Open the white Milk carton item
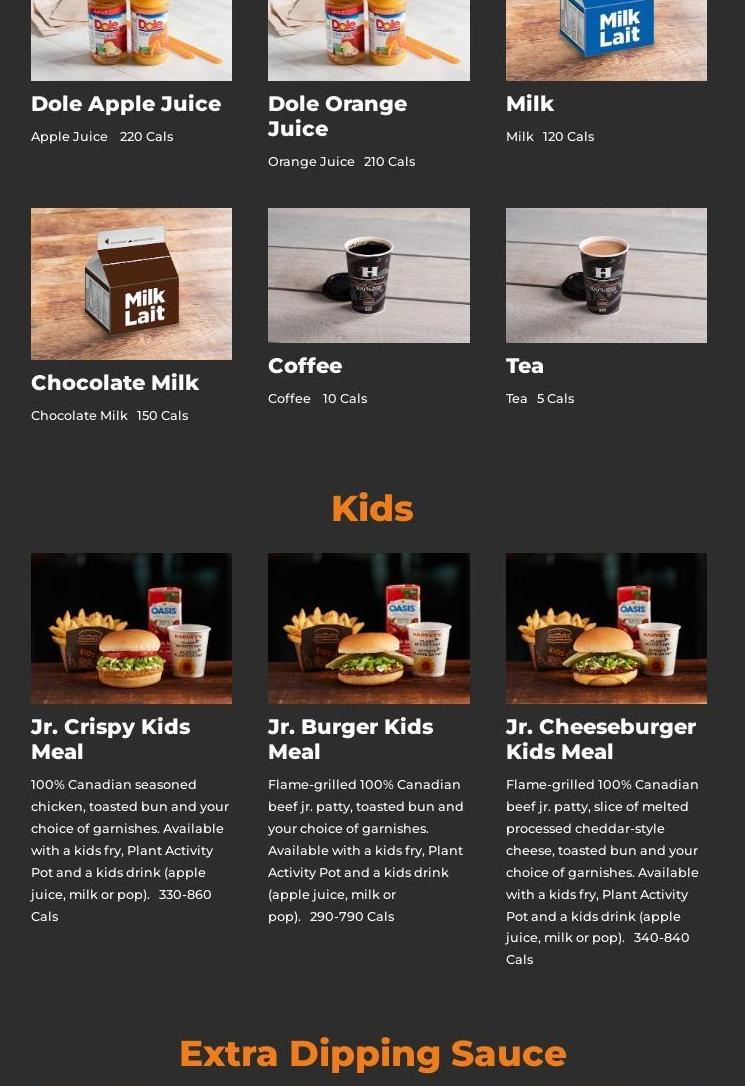 point(606,40)
